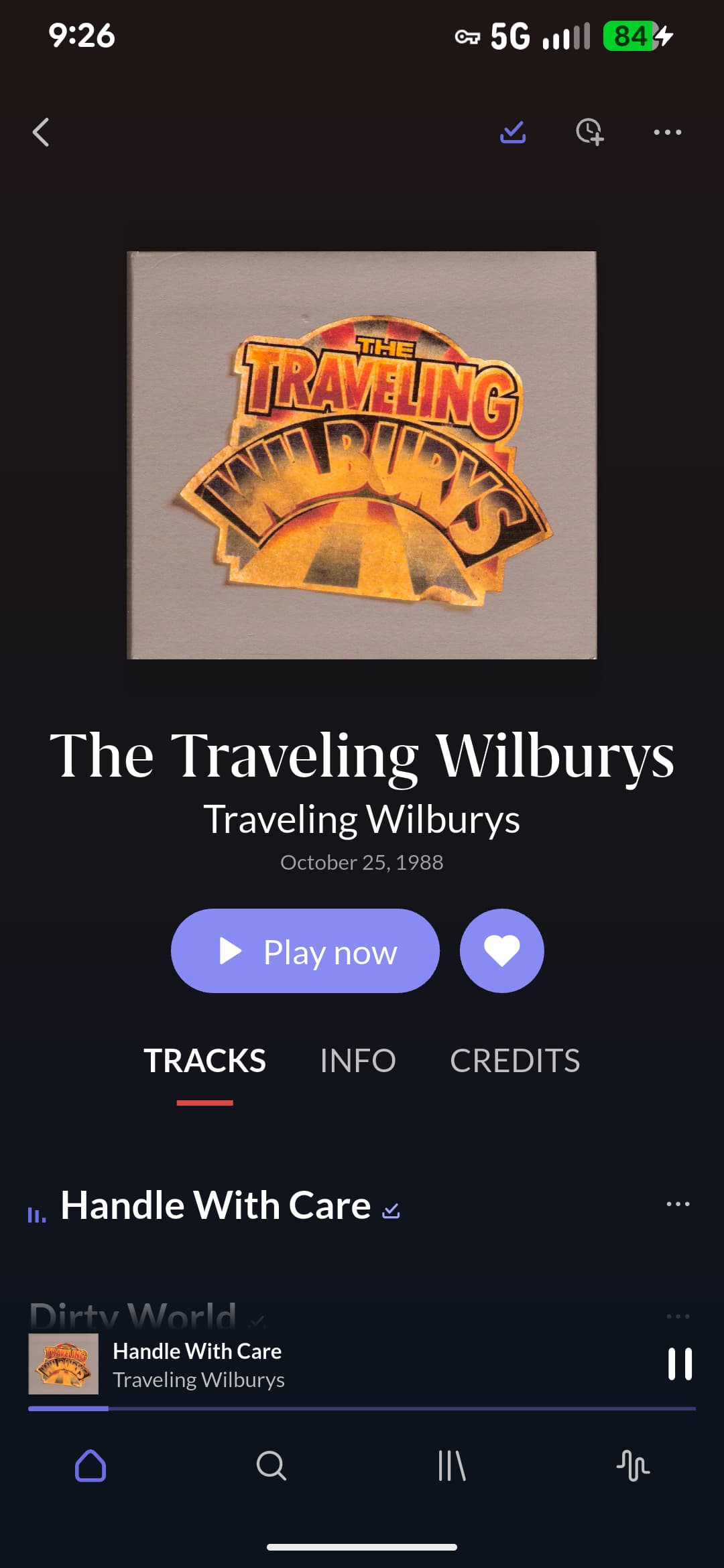Tap the Traveling Wilburys artist name

[361, 820]
